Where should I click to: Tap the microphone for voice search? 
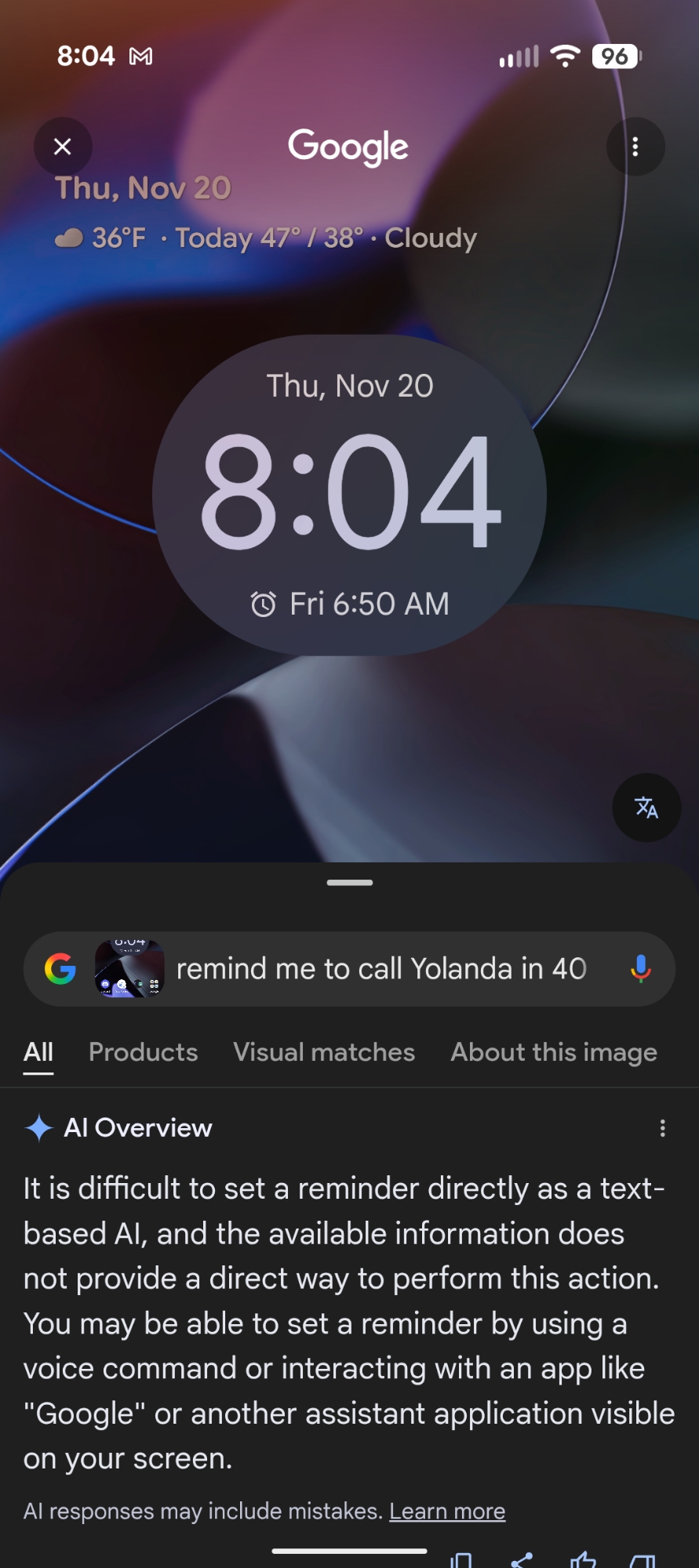[x=640, y=969]
